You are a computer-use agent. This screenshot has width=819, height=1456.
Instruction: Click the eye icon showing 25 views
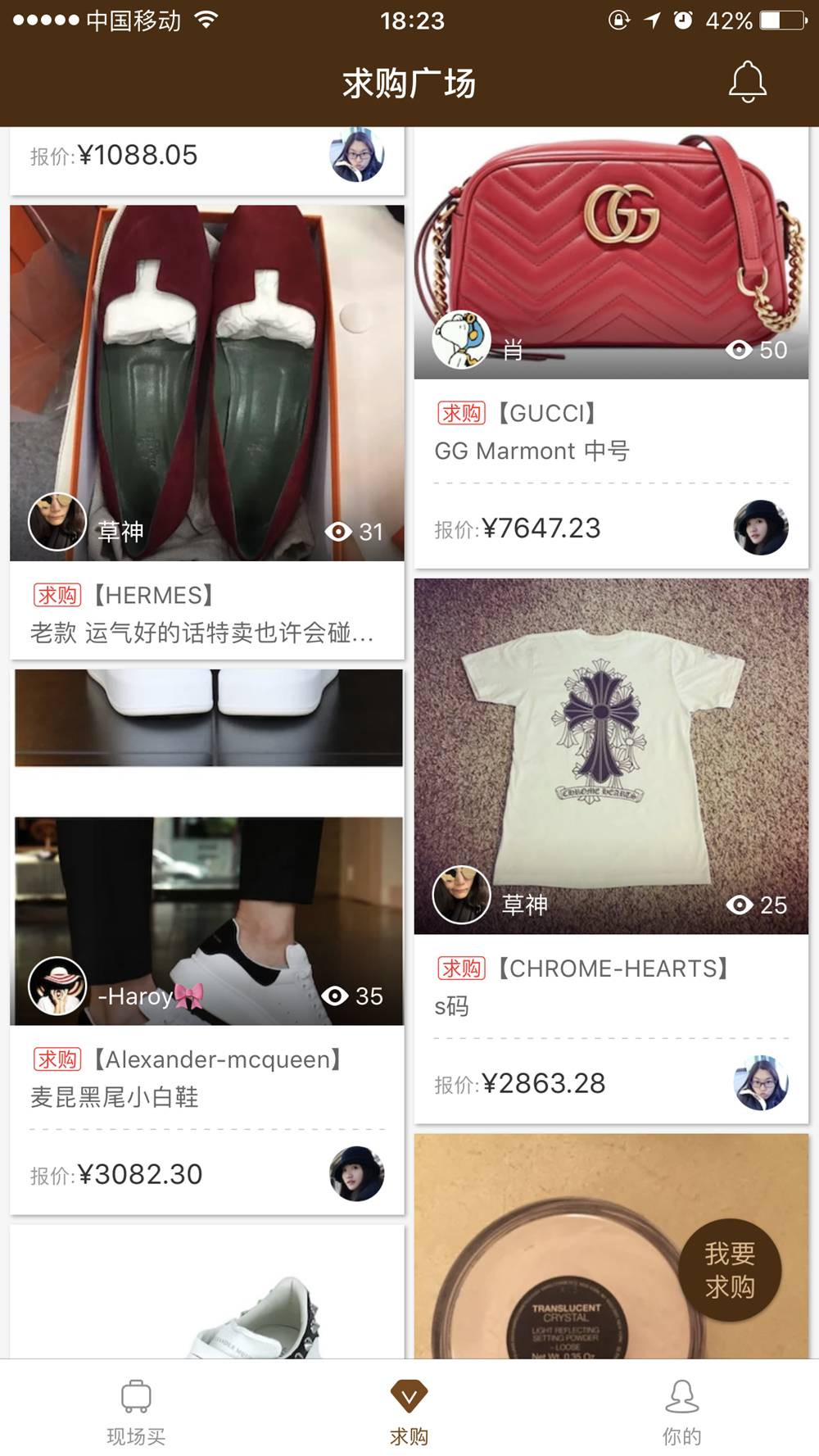pos(742,905)
